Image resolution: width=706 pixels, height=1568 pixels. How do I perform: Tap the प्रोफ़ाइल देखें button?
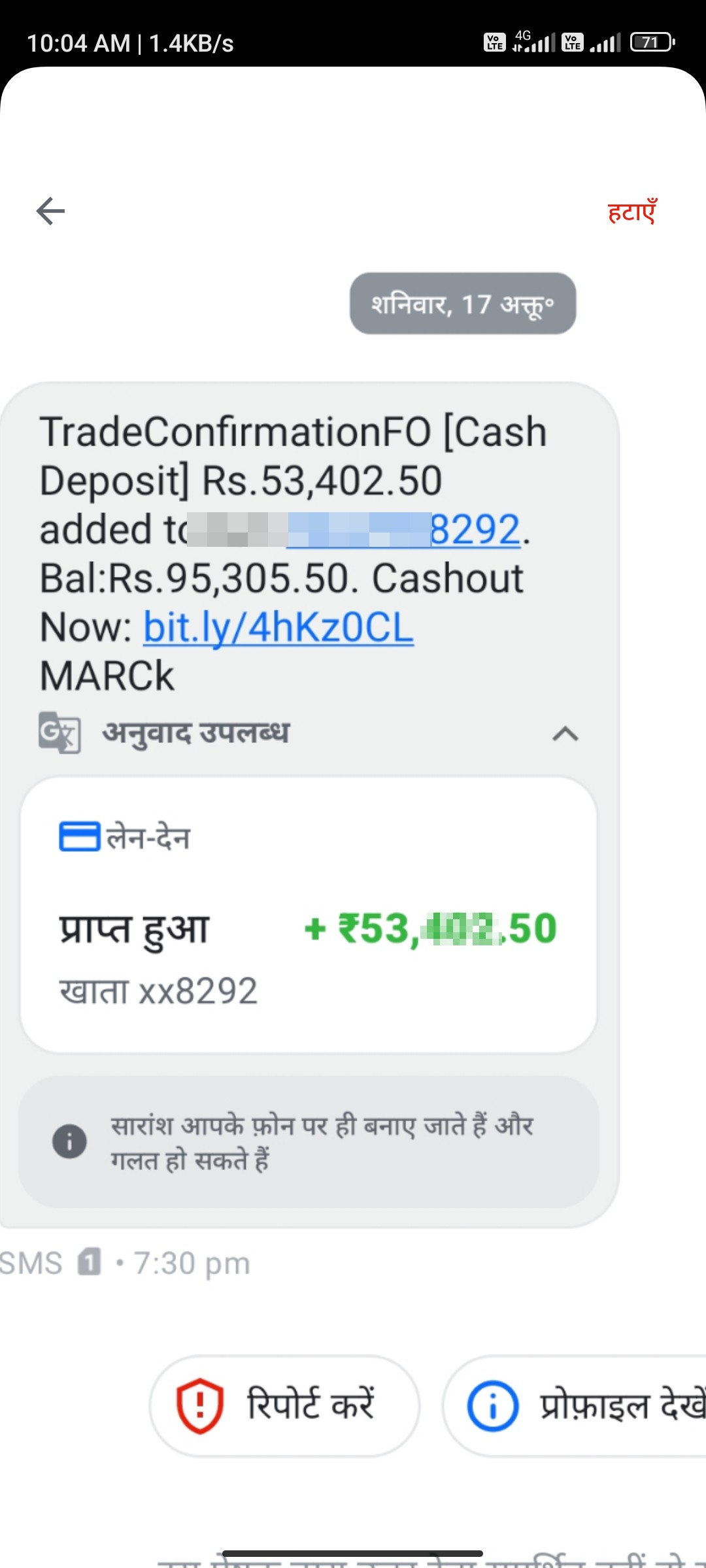point(575,1405)
